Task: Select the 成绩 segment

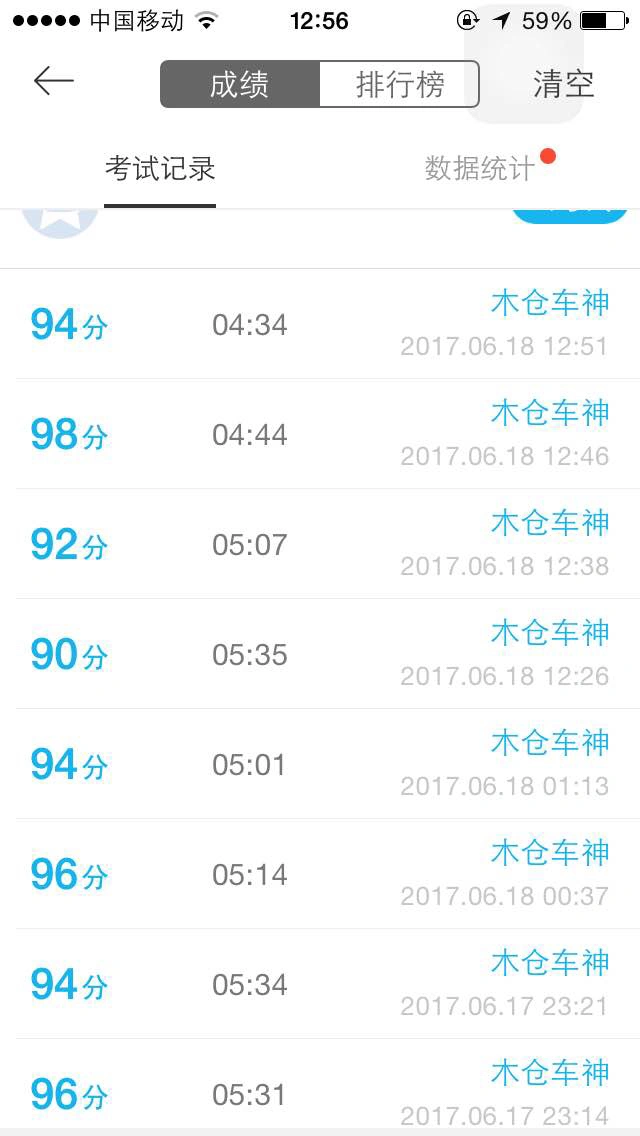Action: 240,84
